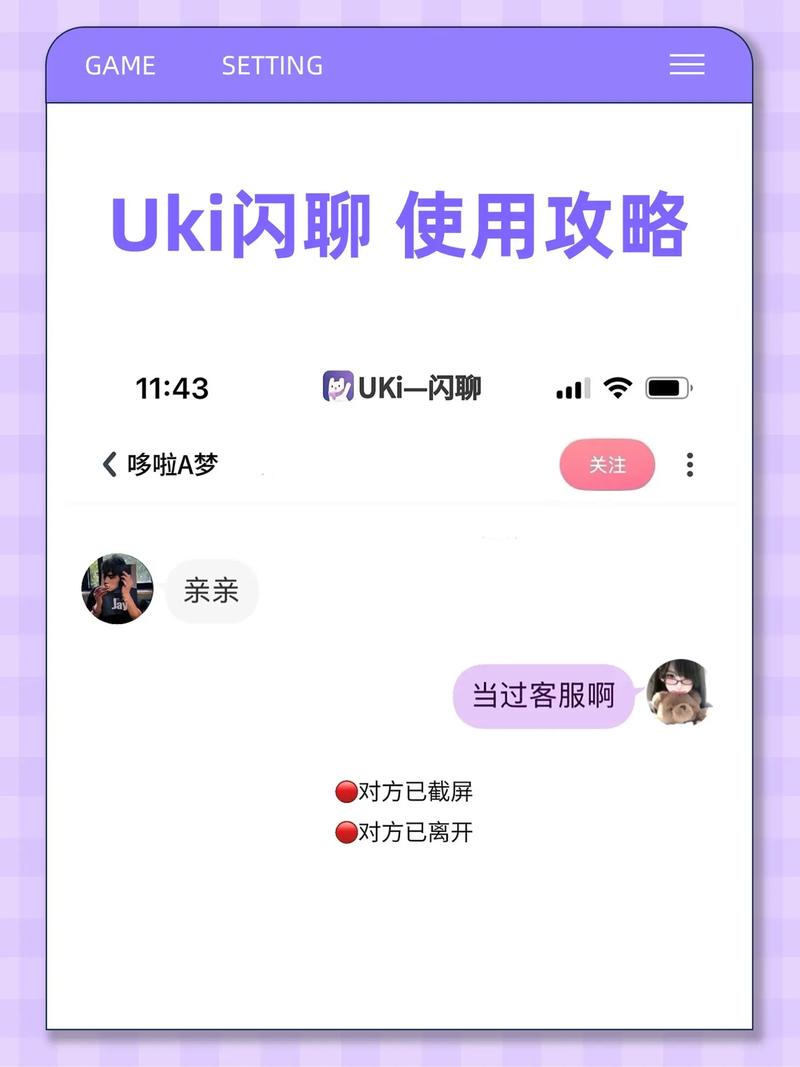Tap the 当过客服啊 purple message bubble
This screenshot has height=1067, width=800.
(545, 695)
